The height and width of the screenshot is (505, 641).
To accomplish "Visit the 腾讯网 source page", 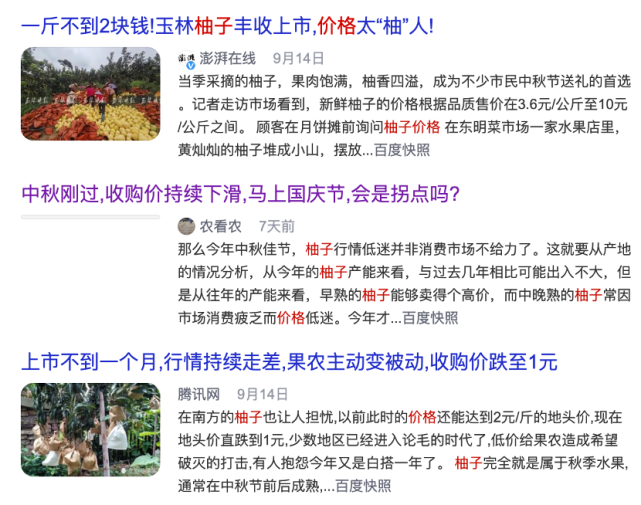I will click(x=201, y=394).
